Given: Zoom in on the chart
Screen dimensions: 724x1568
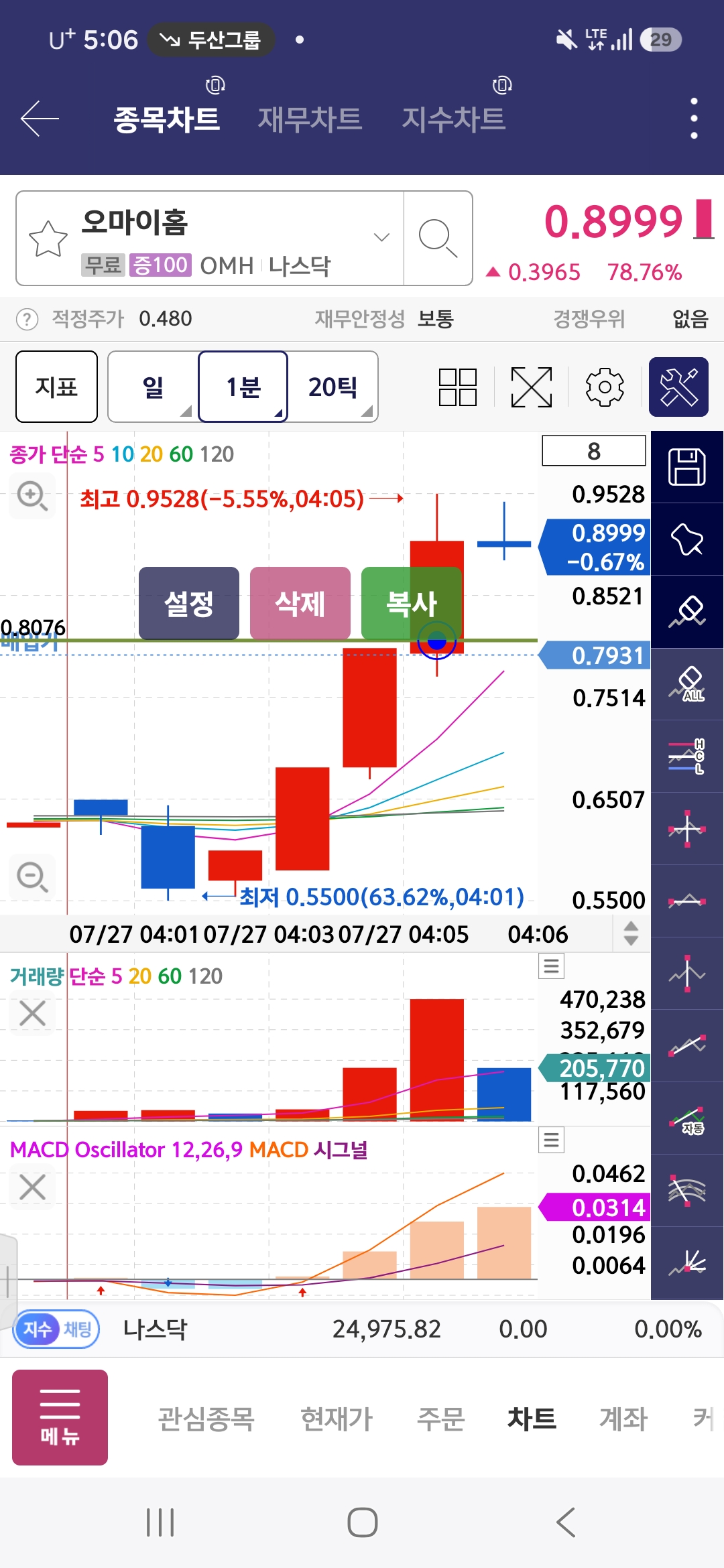Looking at the screenshot, I should [x=32, y=496].
